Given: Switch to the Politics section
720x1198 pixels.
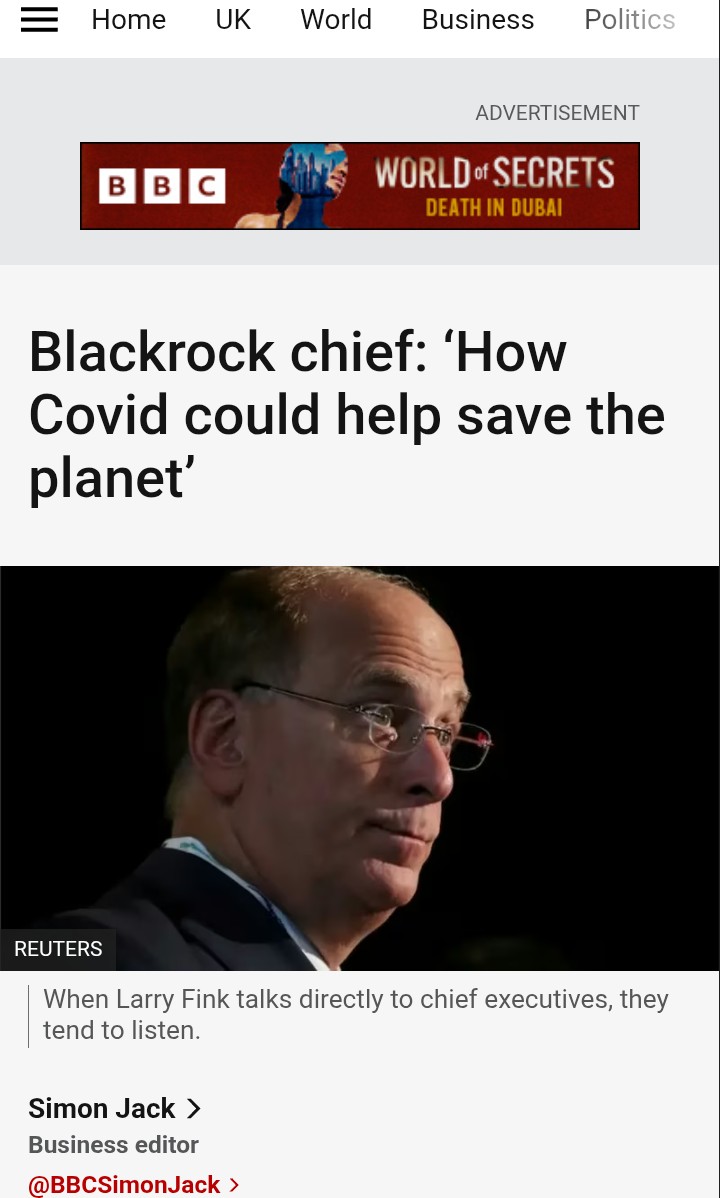Looking at the screenshot, I should coord(630,20).
